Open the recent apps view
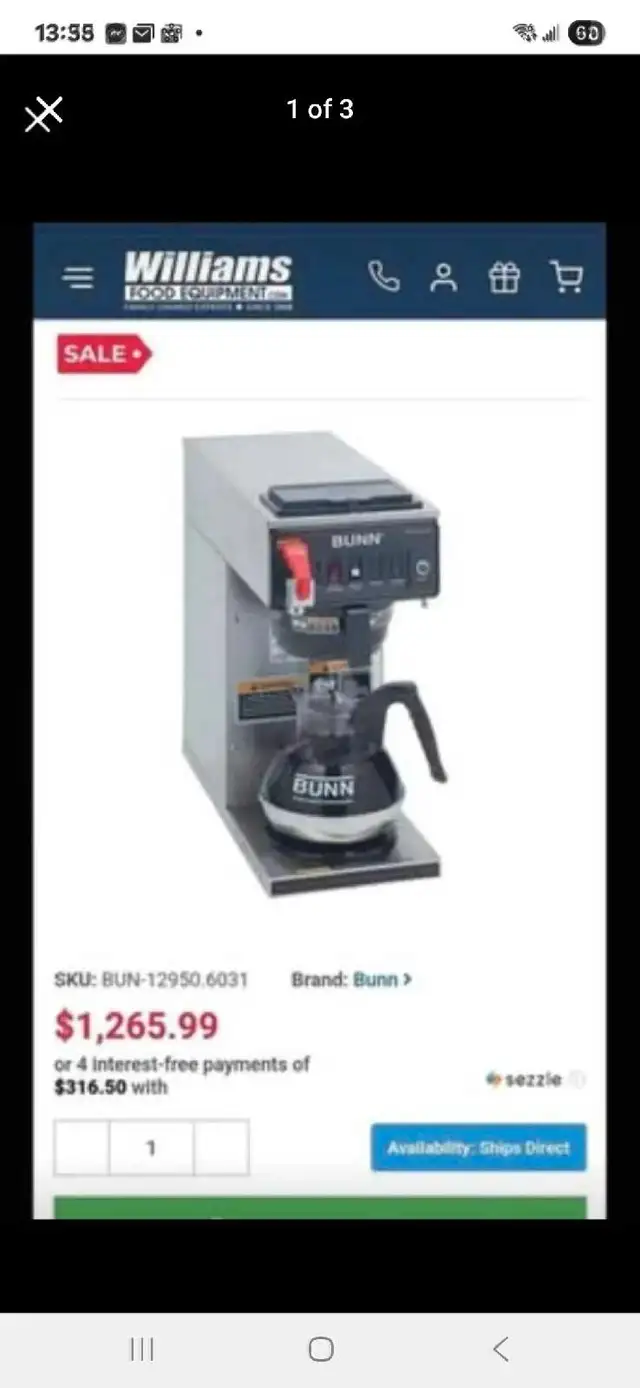The image size is (640, 1388). pyautogui.click(x=142, y=1349)
